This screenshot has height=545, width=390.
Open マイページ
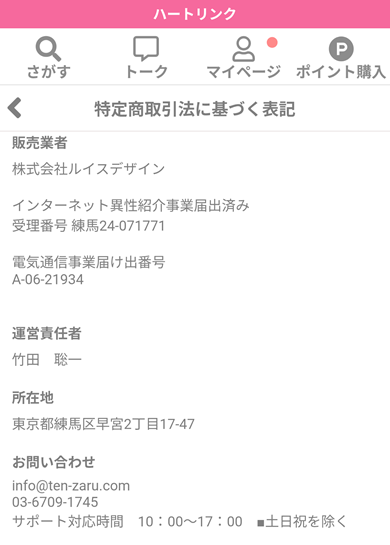point(244,58)
